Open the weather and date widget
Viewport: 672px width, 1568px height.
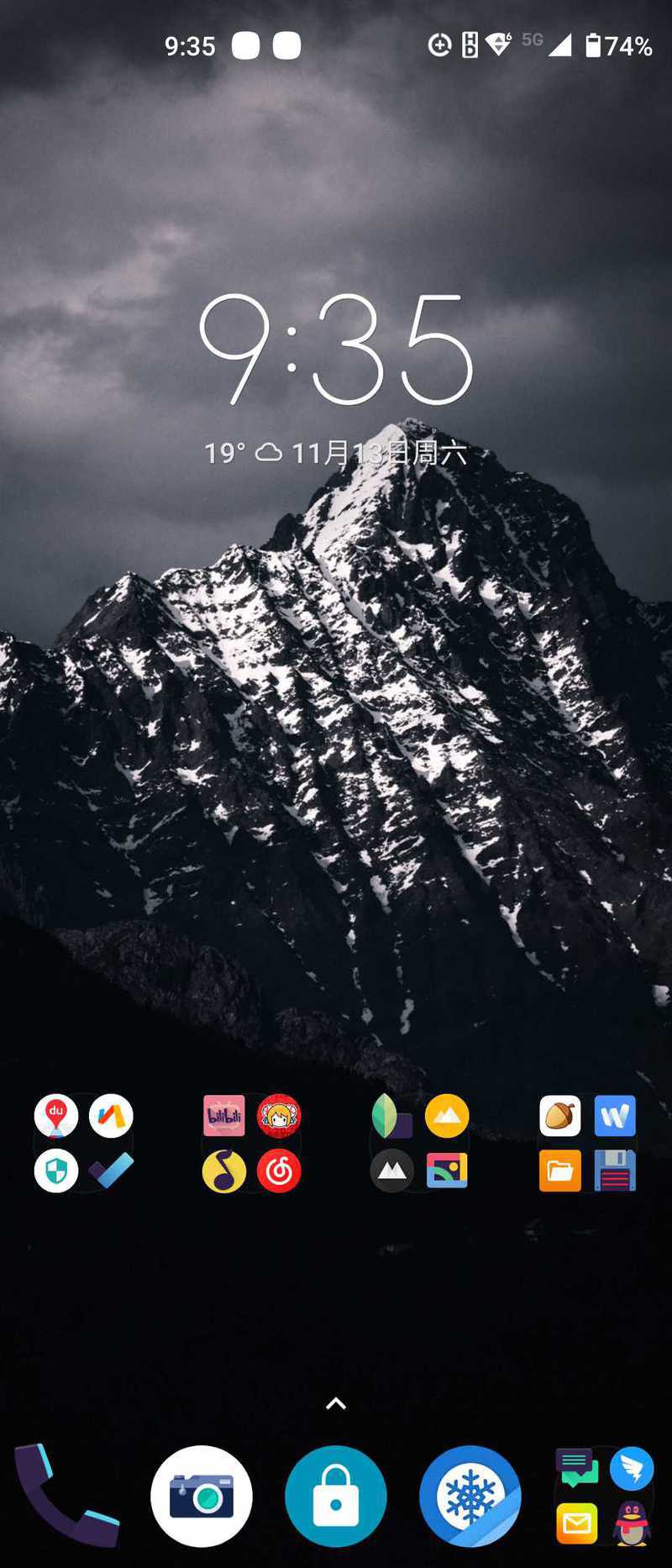336,454
